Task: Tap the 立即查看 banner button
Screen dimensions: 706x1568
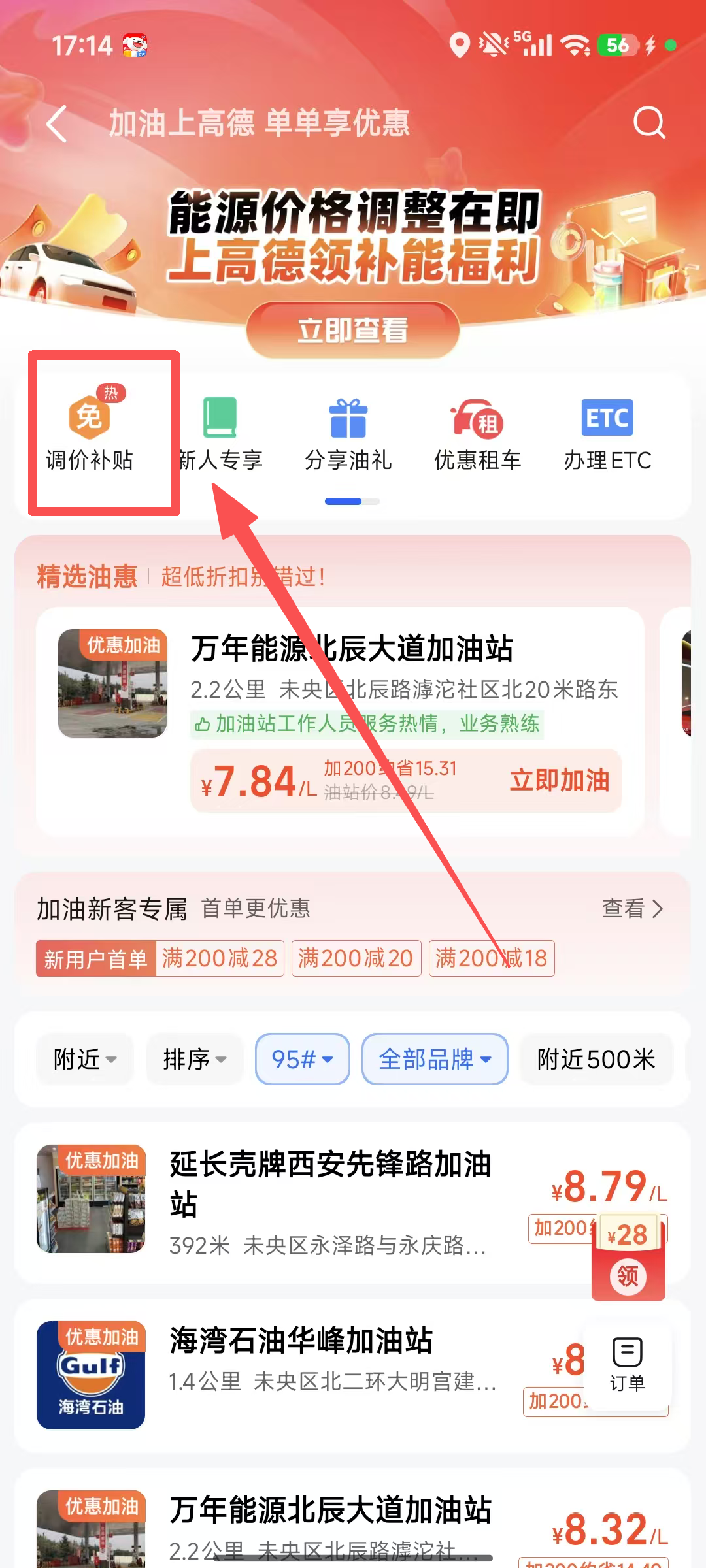Action: [x=353, y=330]
